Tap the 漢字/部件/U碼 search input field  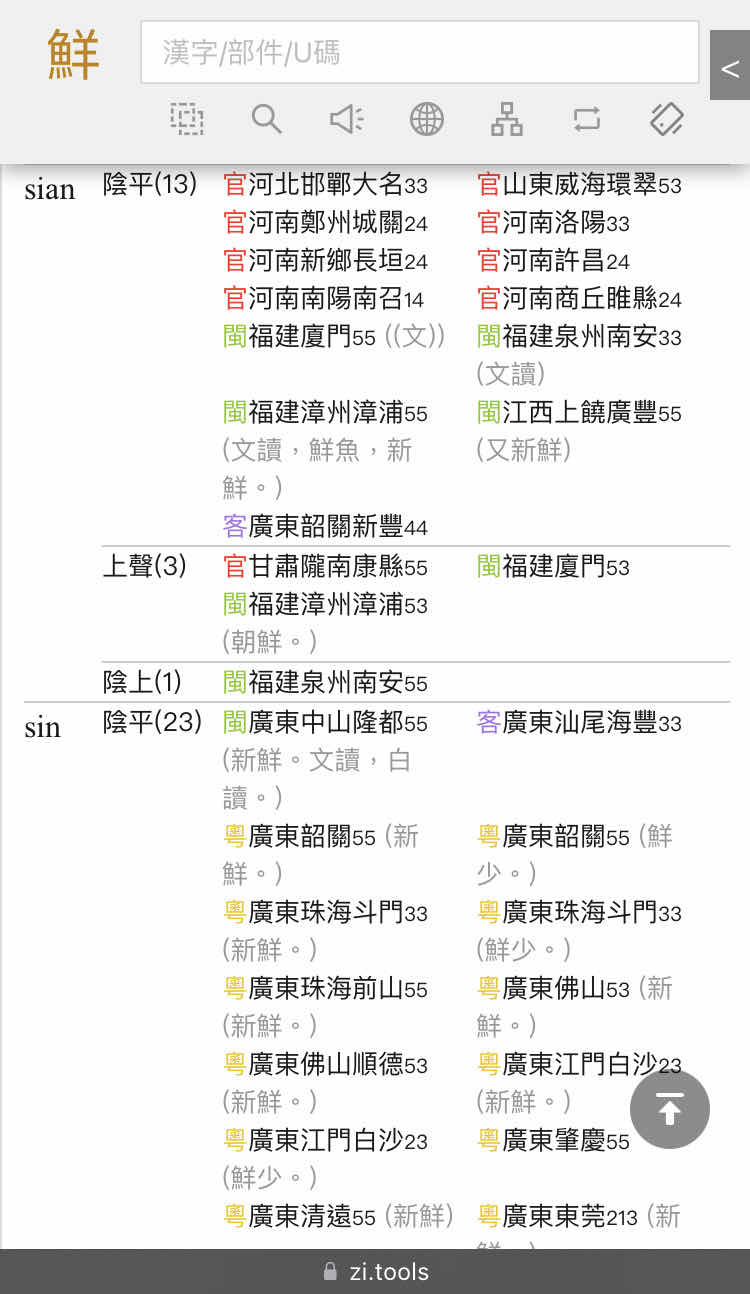[x=419, y=52]
